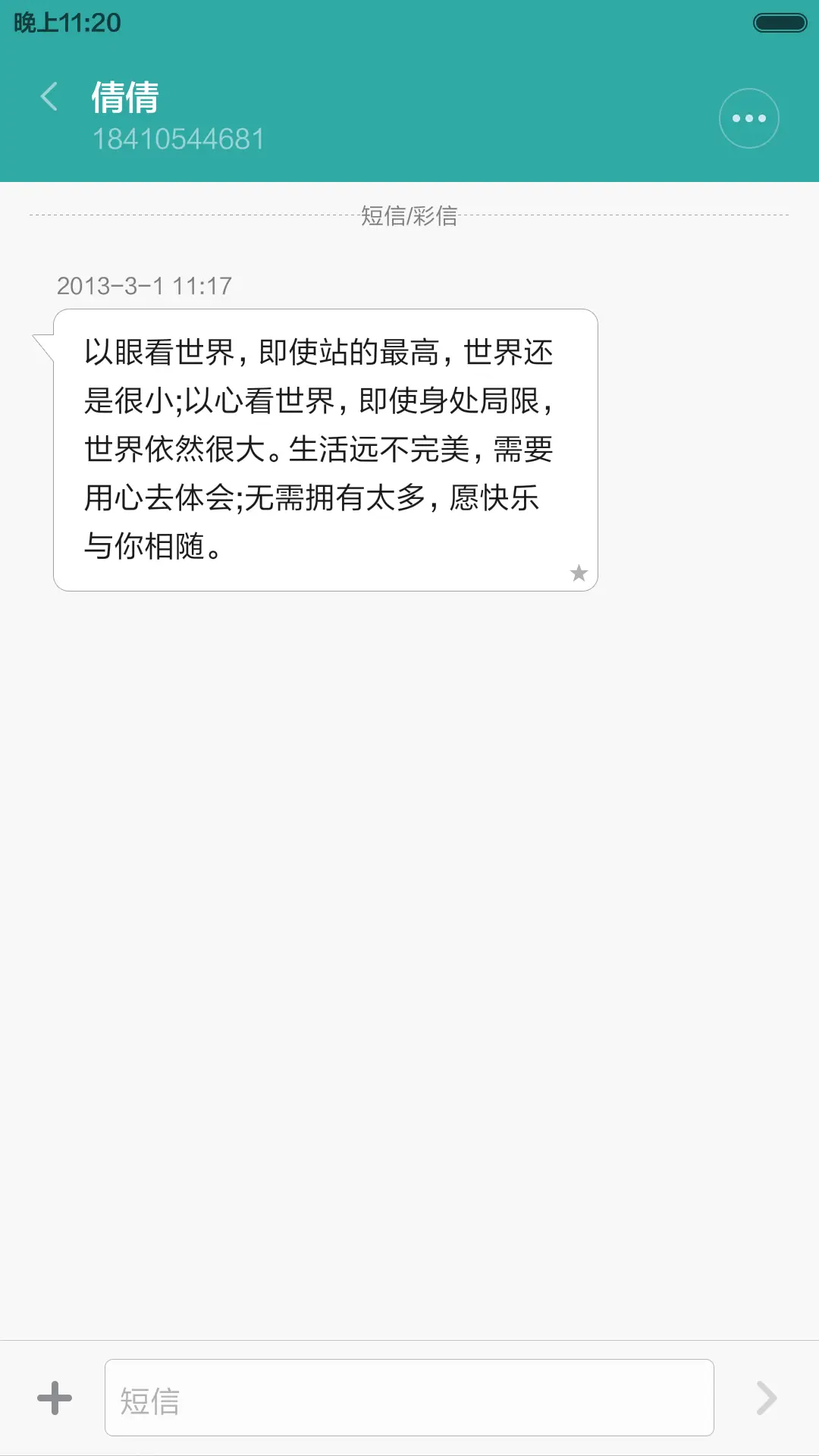Tap timestamp 2013-3-1 11:17
819x1456 pixels.
146,286
